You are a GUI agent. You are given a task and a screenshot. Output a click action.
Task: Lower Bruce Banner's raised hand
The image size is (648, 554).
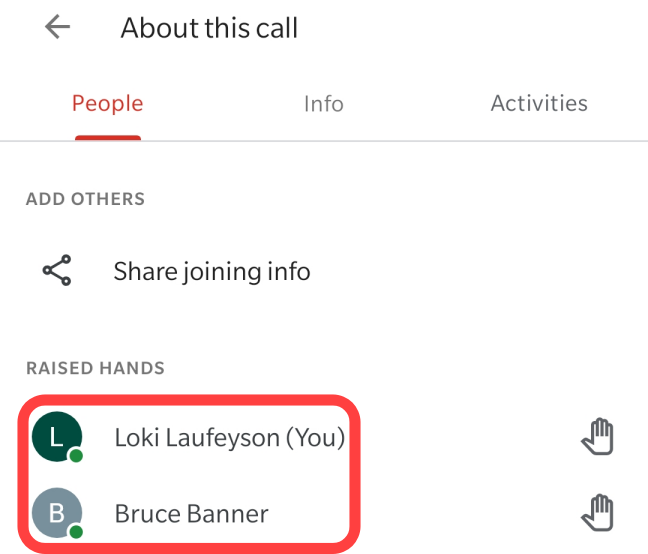[x=597, y=514]
